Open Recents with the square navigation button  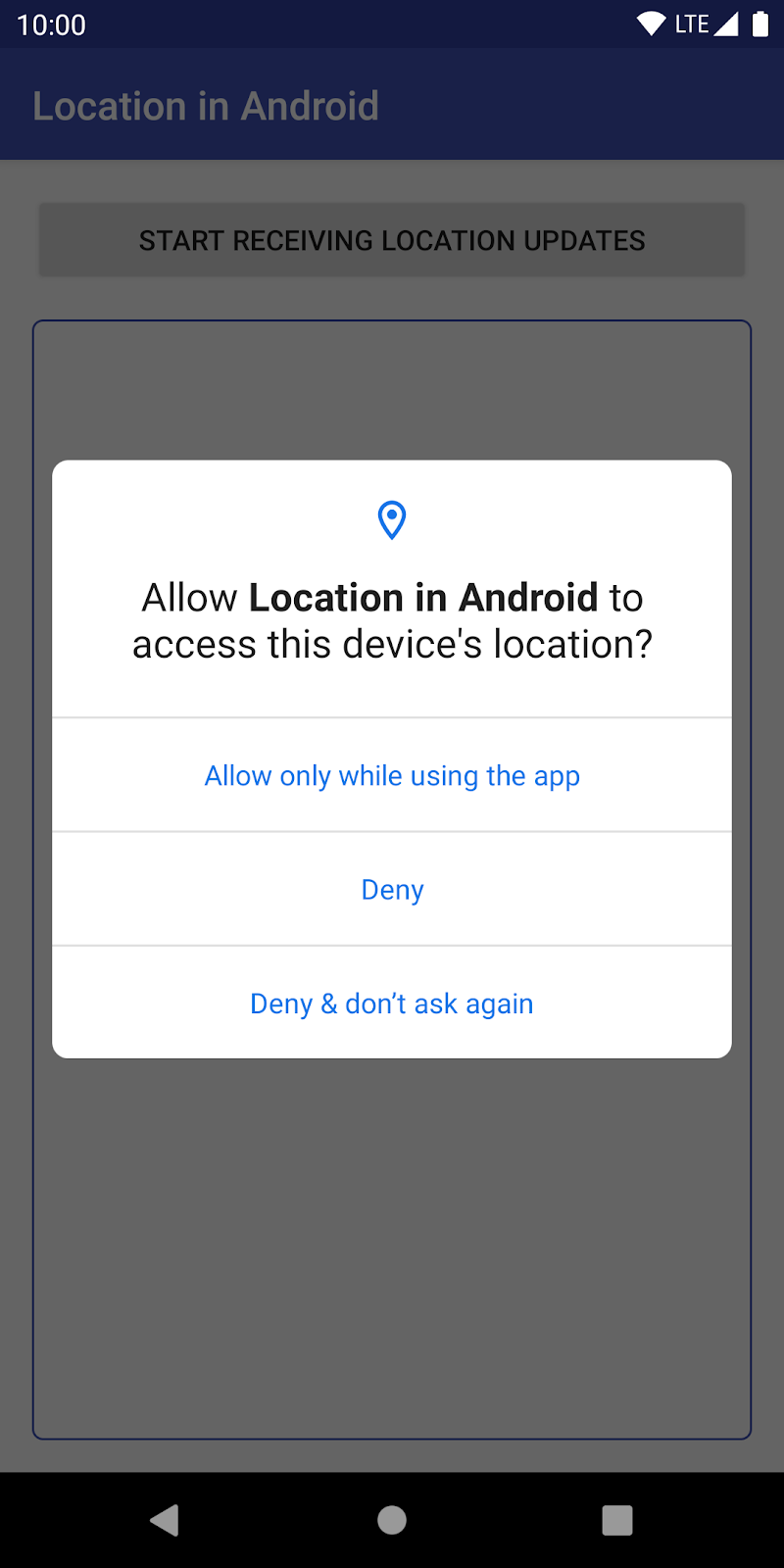[x=616, y=1520]
